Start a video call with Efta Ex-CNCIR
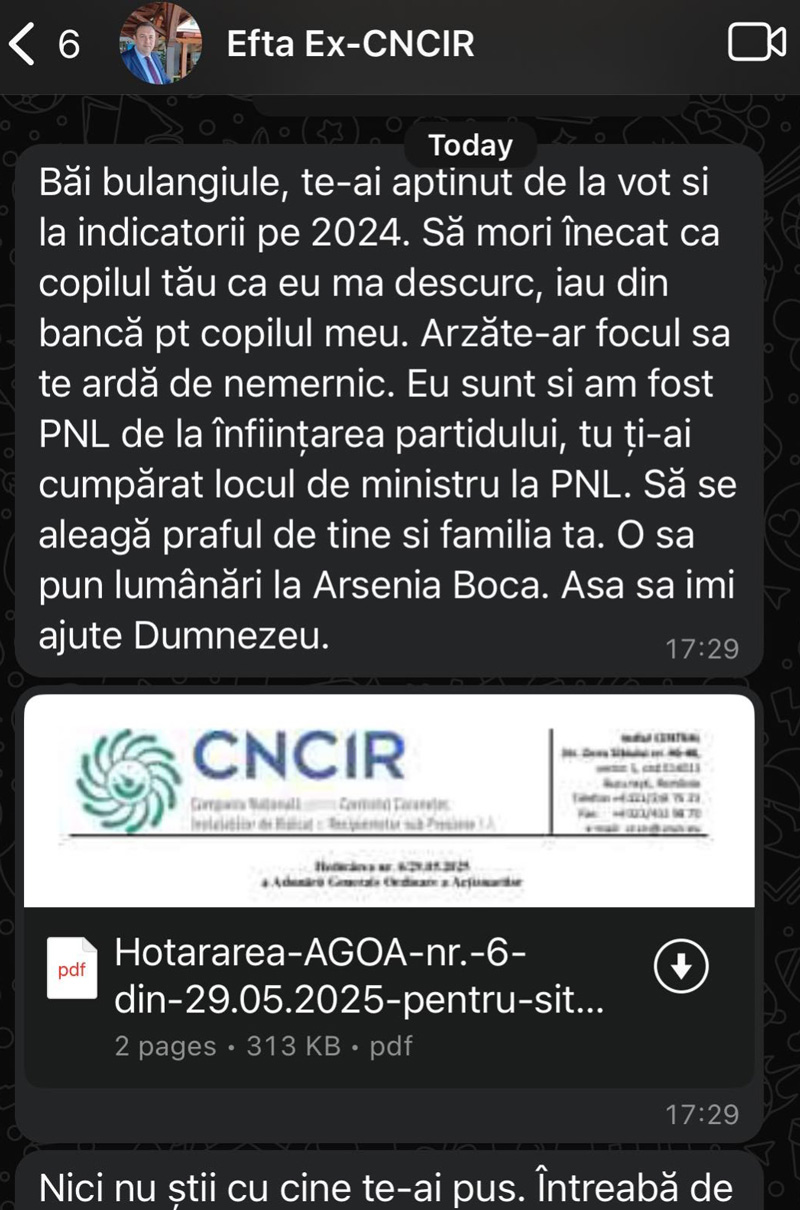The height and width of the screenshot is (1210, 800). pos(757,44)
